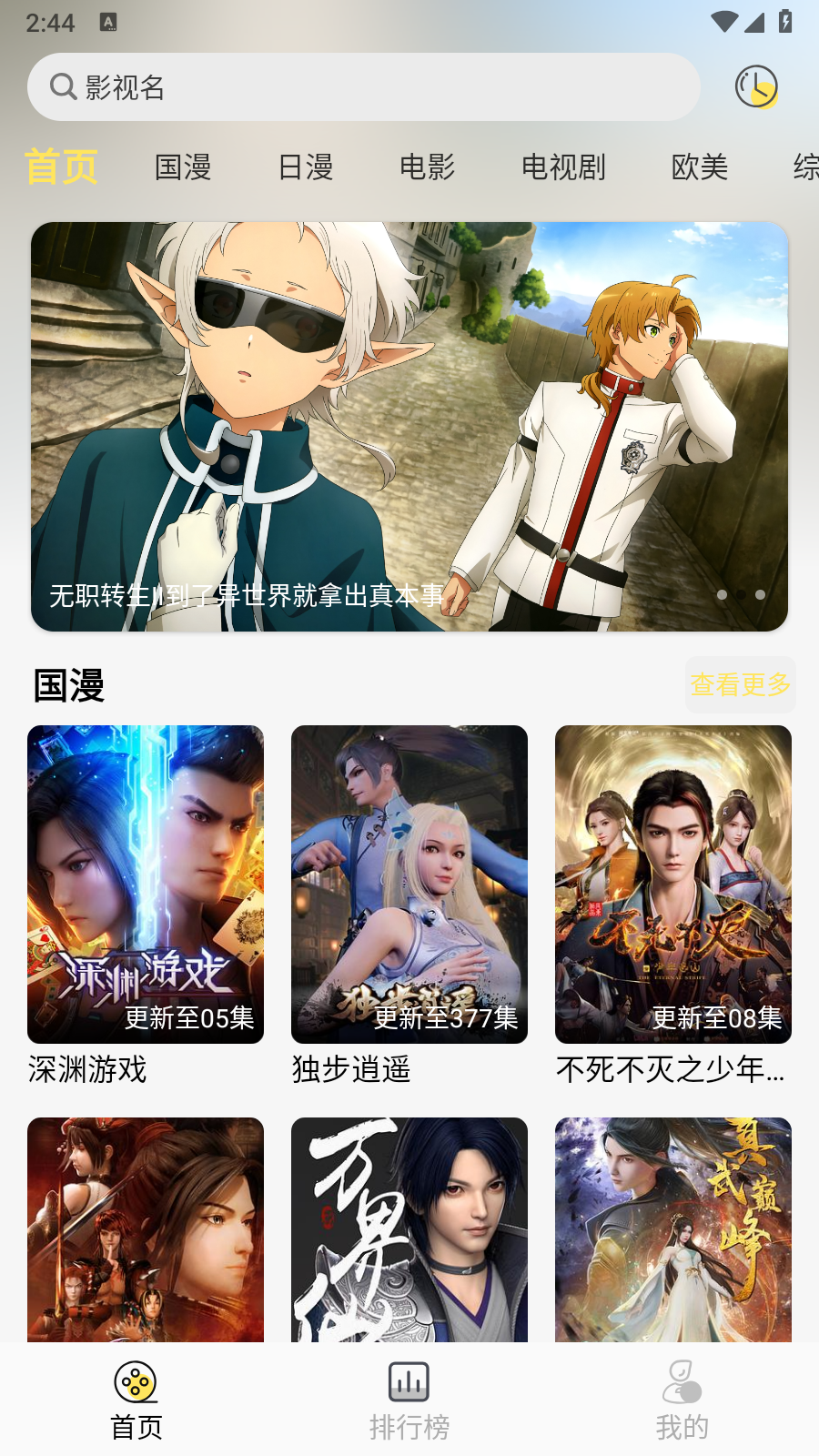Go to the 欧美 tab
Image resolution: width=819 pixels, height=1456 pixels.
coord(699,167)
